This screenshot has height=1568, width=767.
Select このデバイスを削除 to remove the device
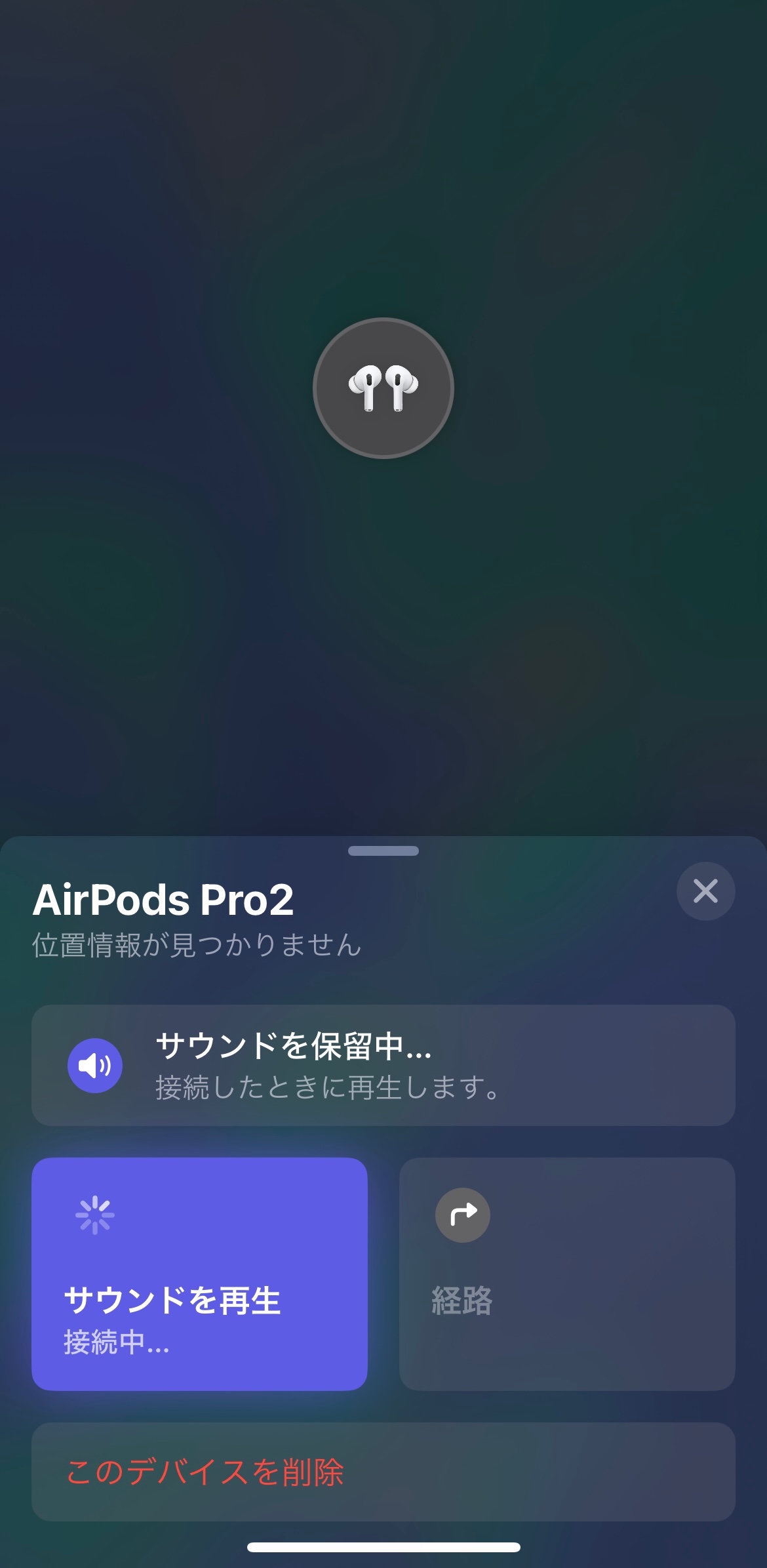383,1472
